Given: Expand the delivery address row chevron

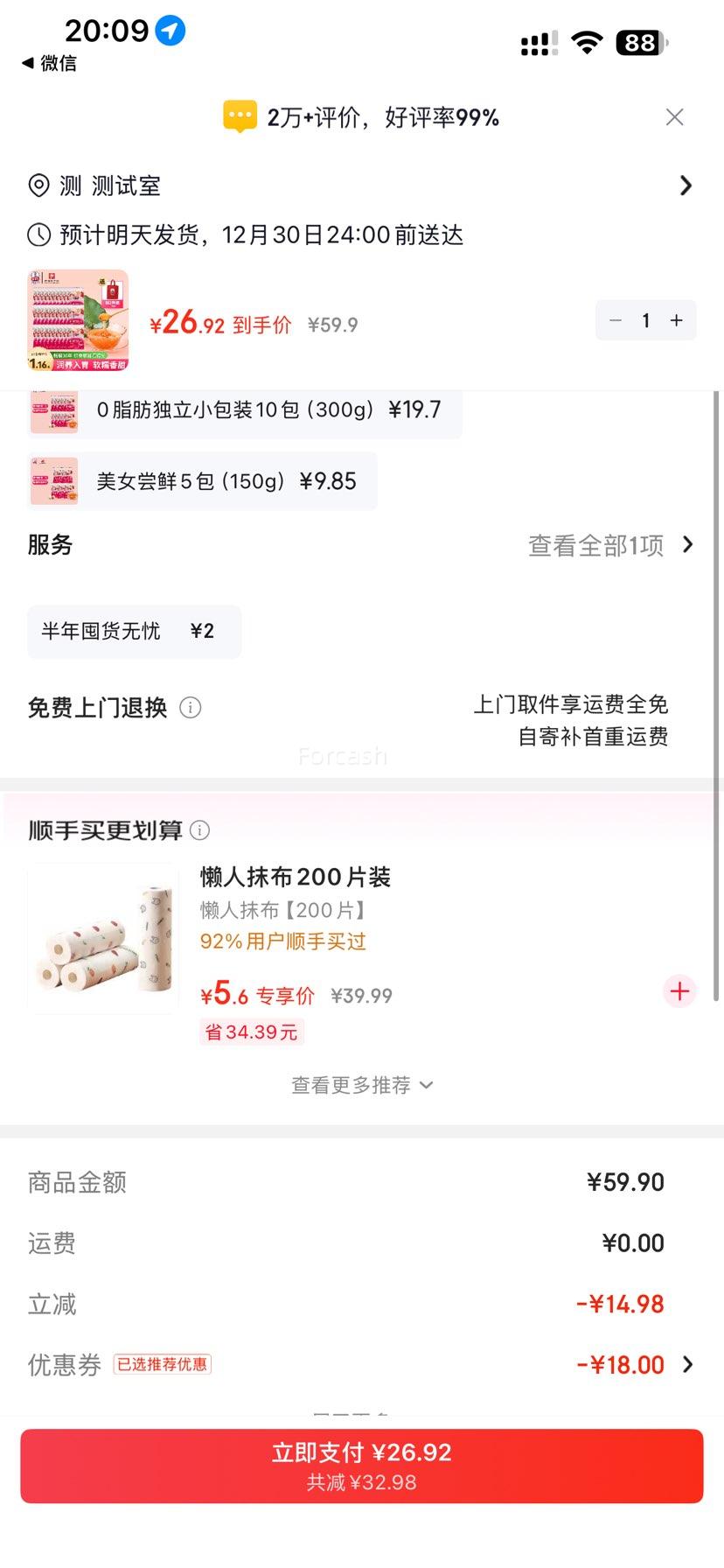Looking at the screenshot, I should [x=687, y=185].
